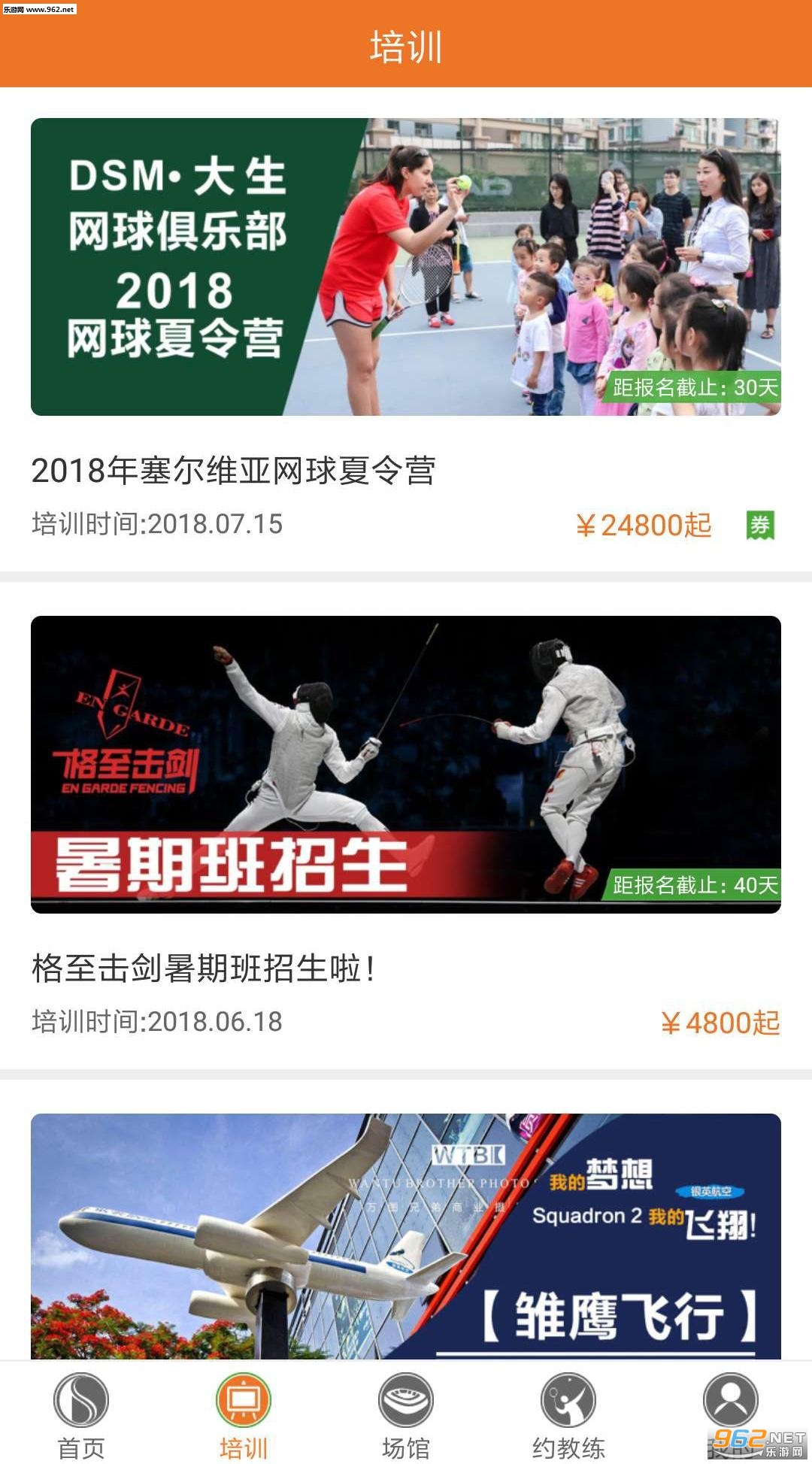Tap the green 券 coupon badge
The height and width of the screenshot is (1464, 812).
pos(760,525)
